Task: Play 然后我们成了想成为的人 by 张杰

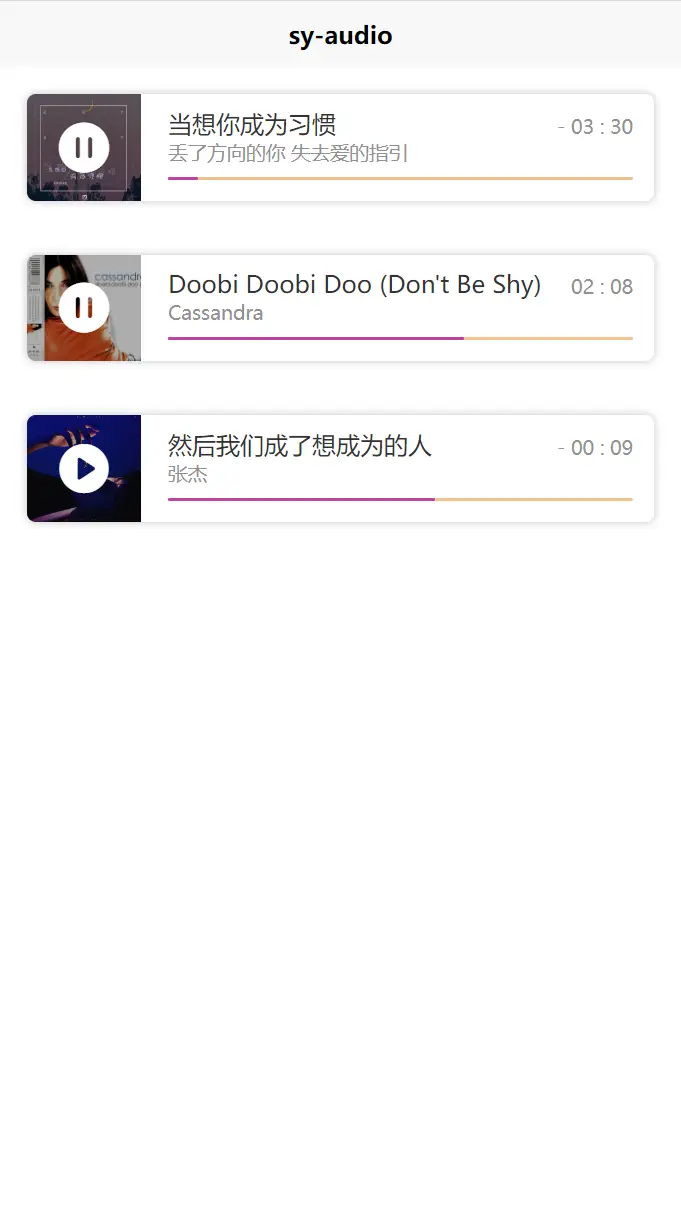Action: tap(84, 468)
